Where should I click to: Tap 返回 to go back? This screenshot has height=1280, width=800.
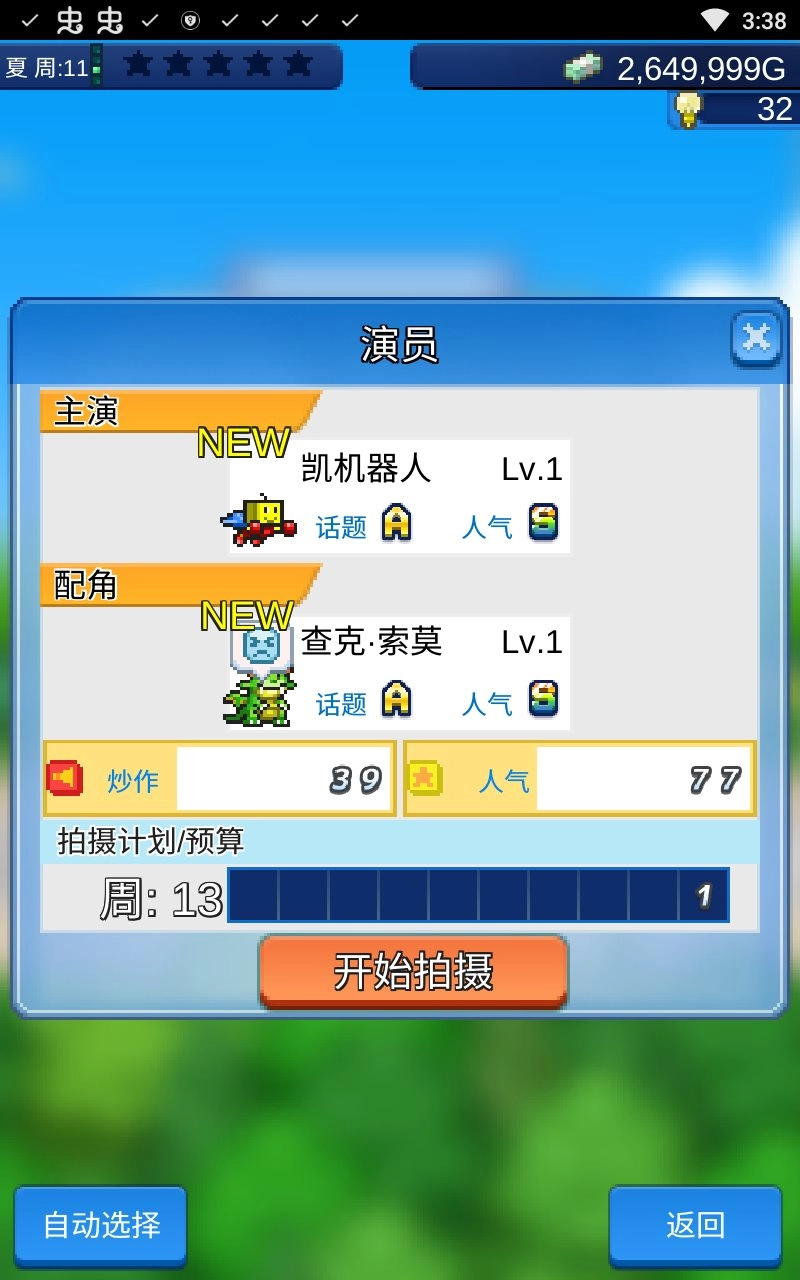pos(695,1224)
